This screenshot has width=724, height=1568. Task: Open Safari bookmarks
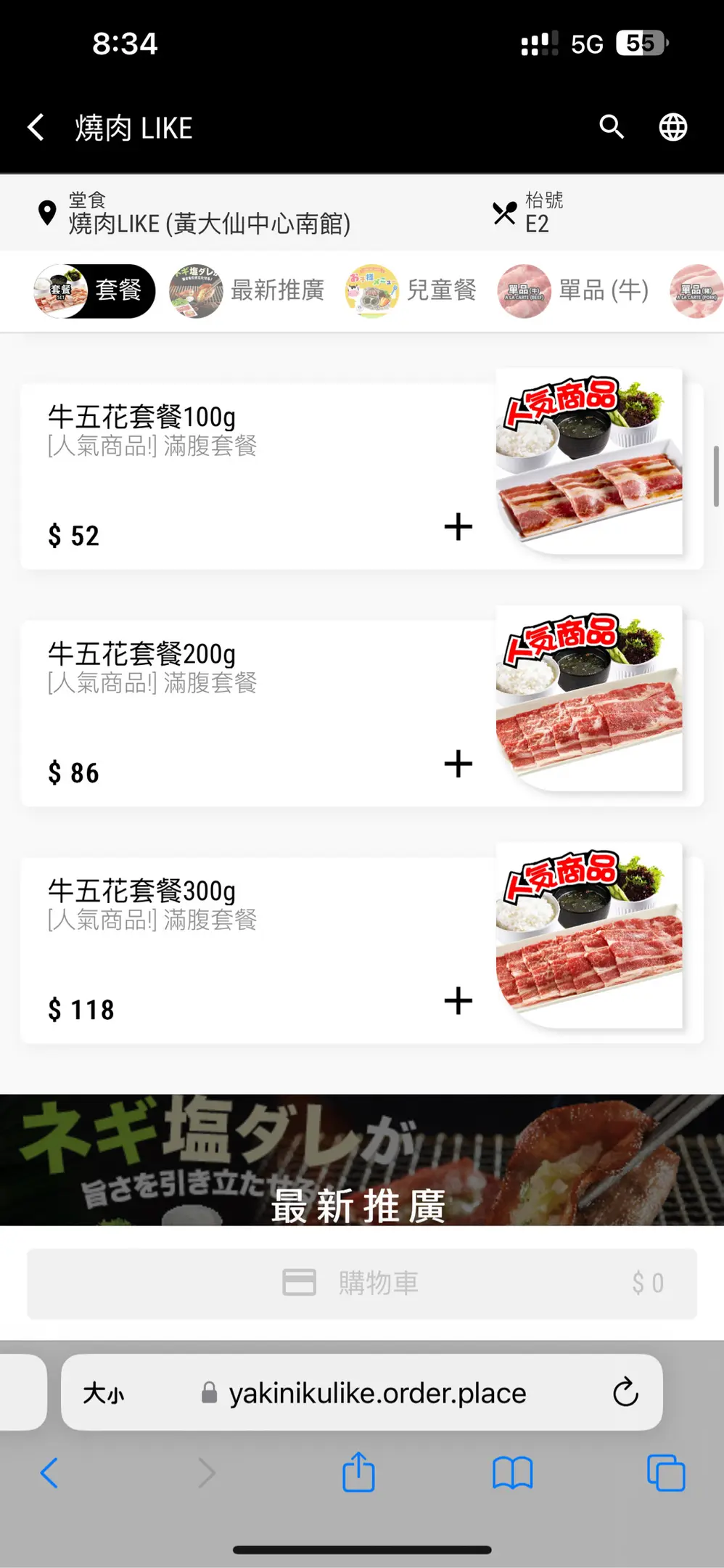[512, 1473]
